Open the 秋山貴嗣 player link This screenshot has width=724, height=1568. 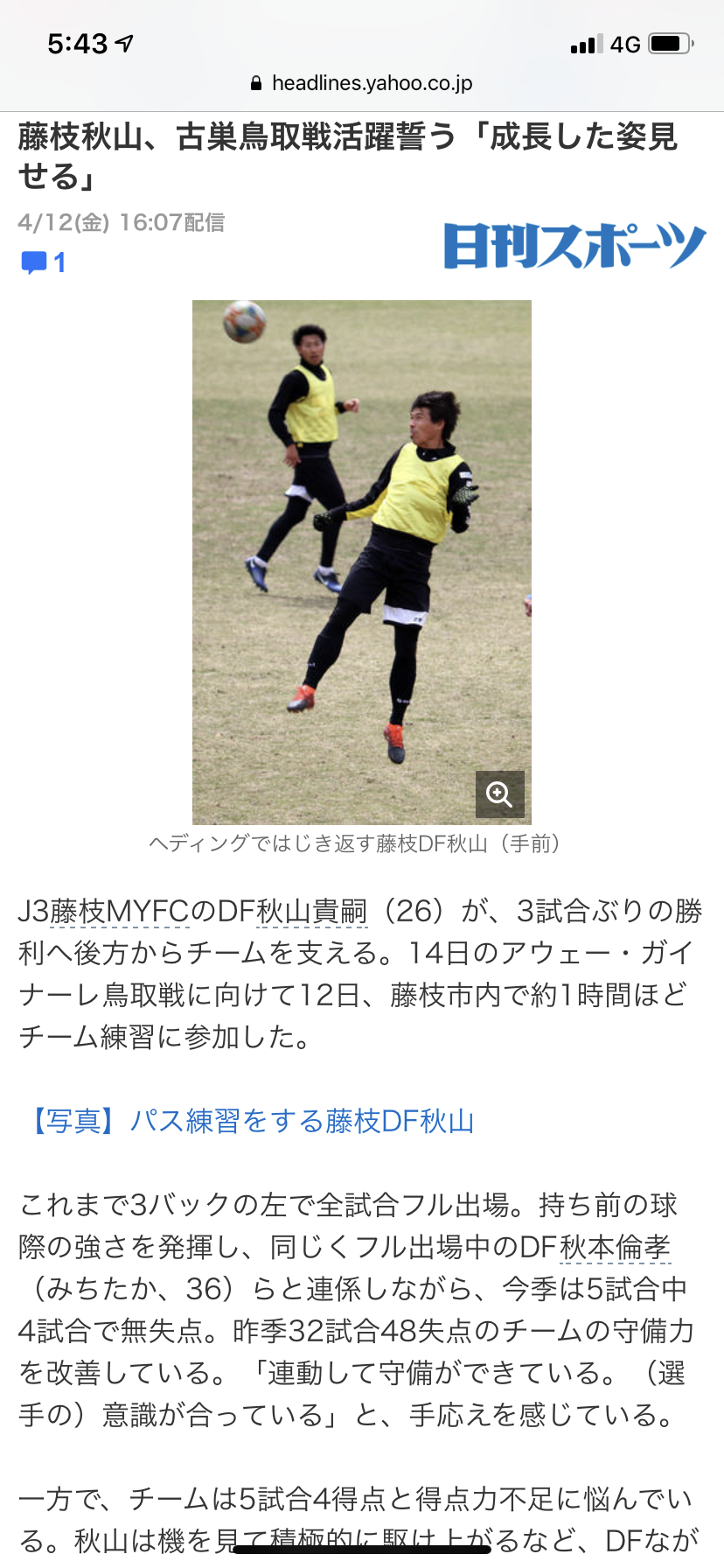[x=312, y=912]
